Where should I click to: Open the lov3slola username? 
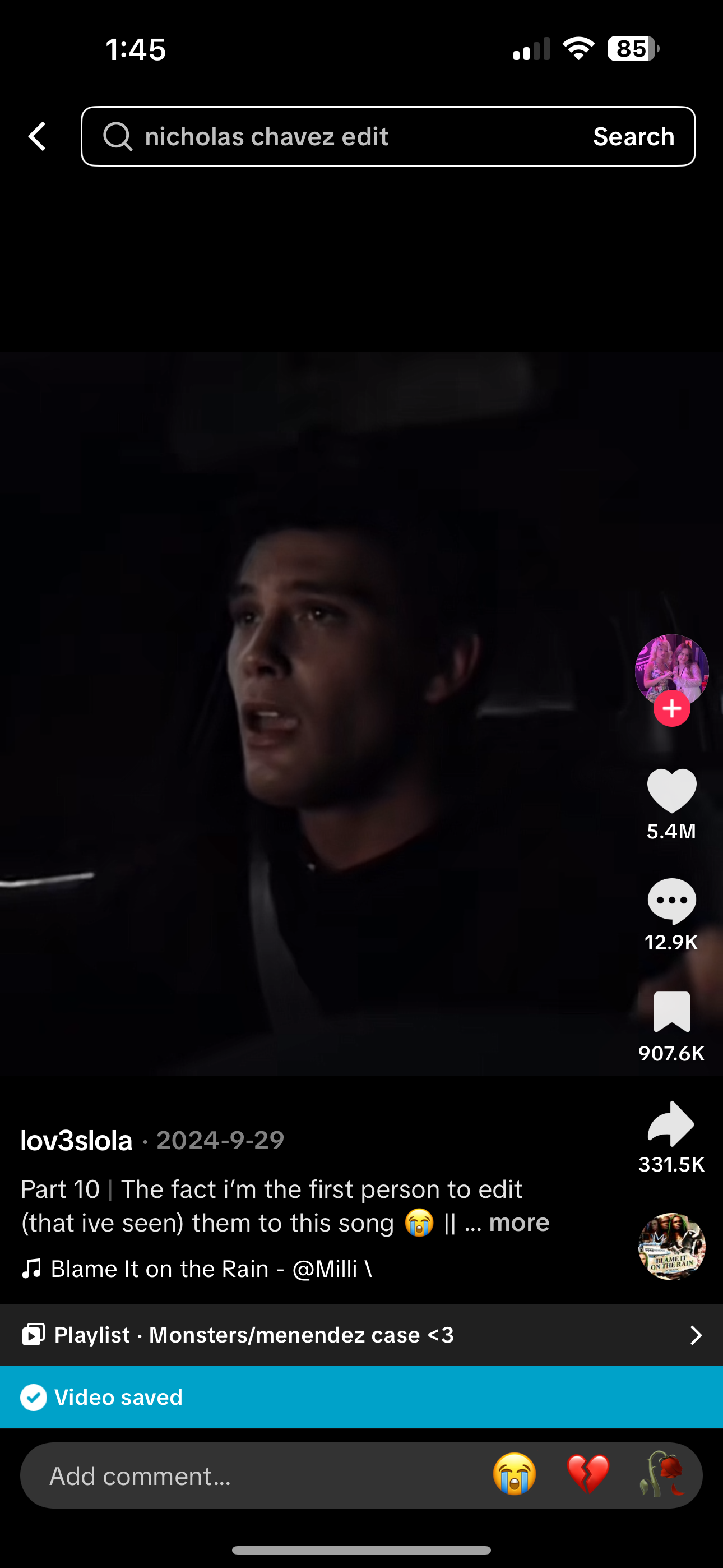point(77,1141)
